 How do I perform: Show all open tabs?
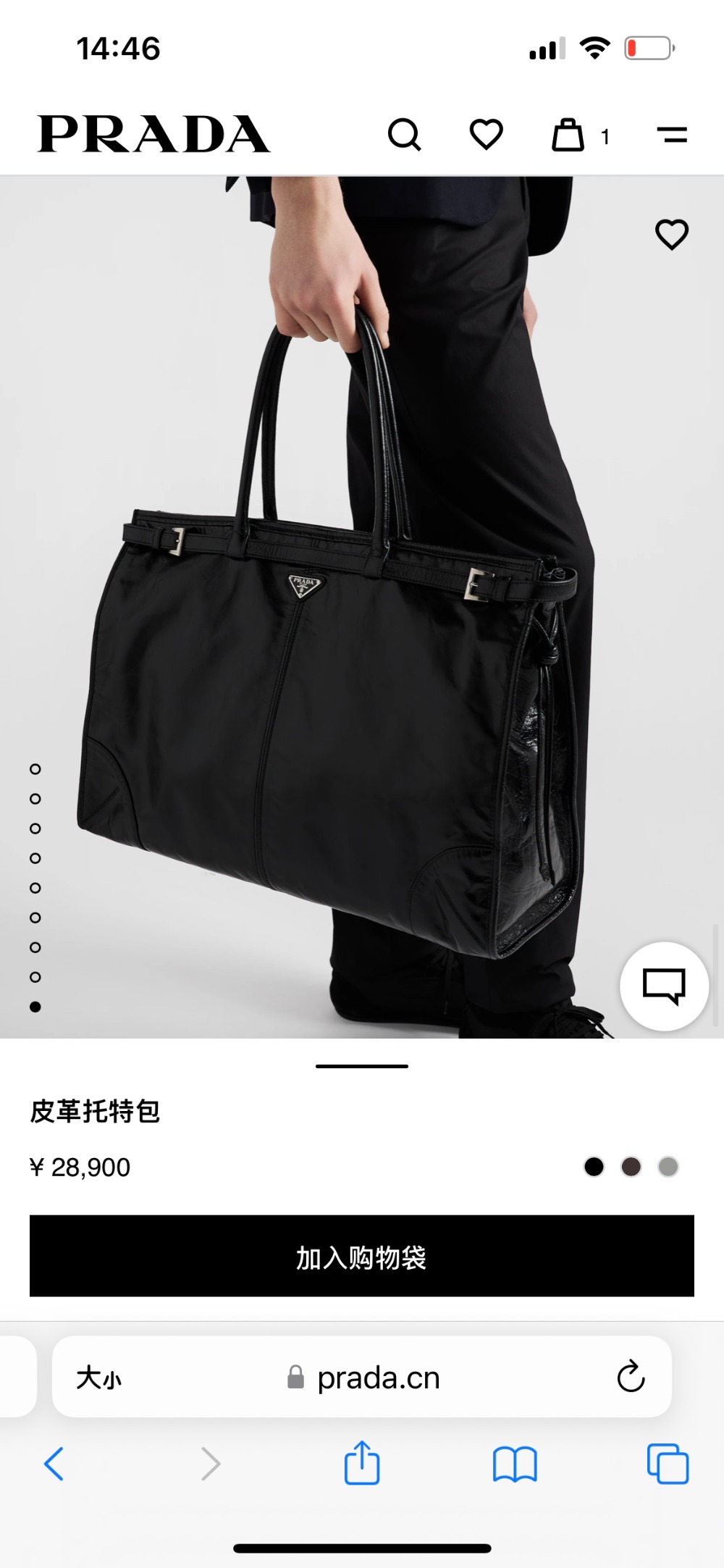pos(668,1464)
